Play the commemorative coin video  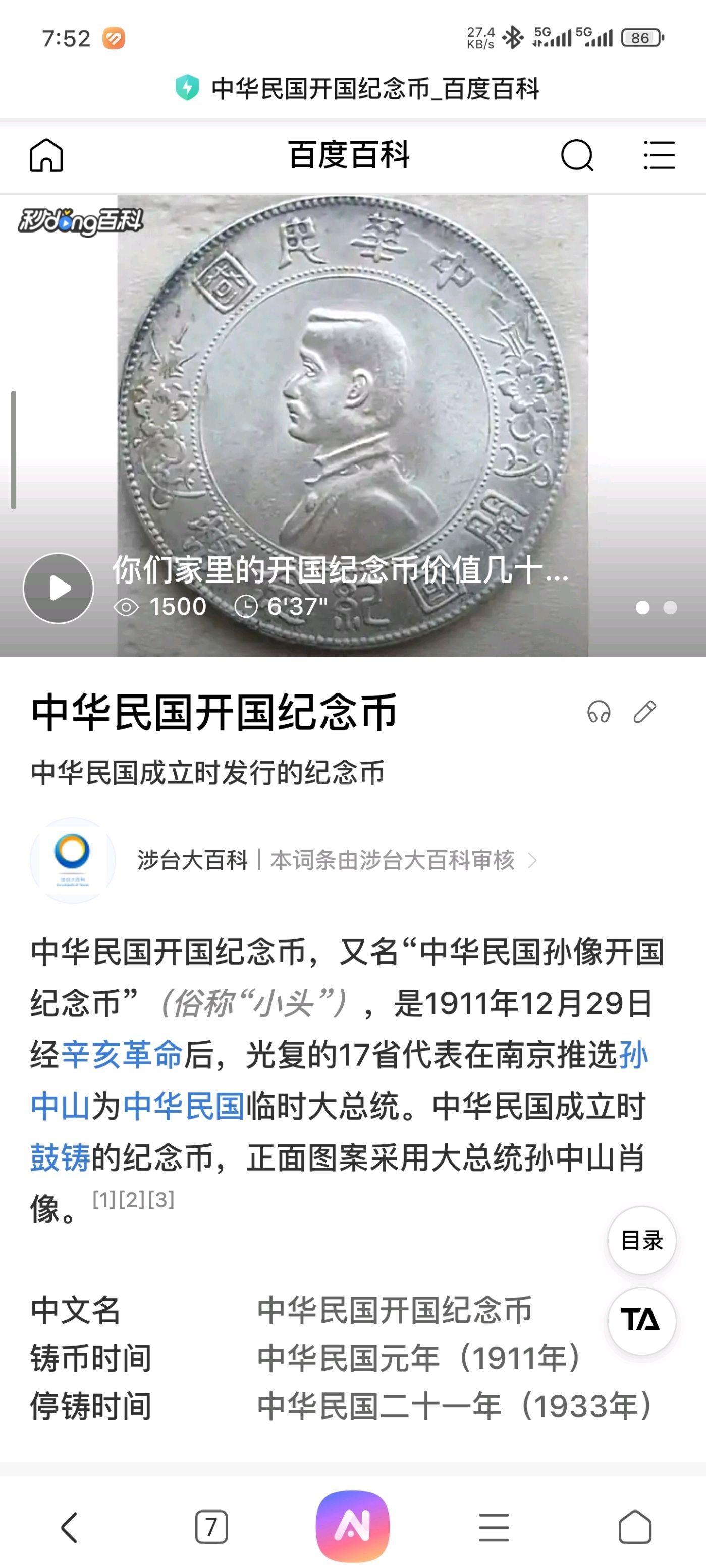(59, 588)
